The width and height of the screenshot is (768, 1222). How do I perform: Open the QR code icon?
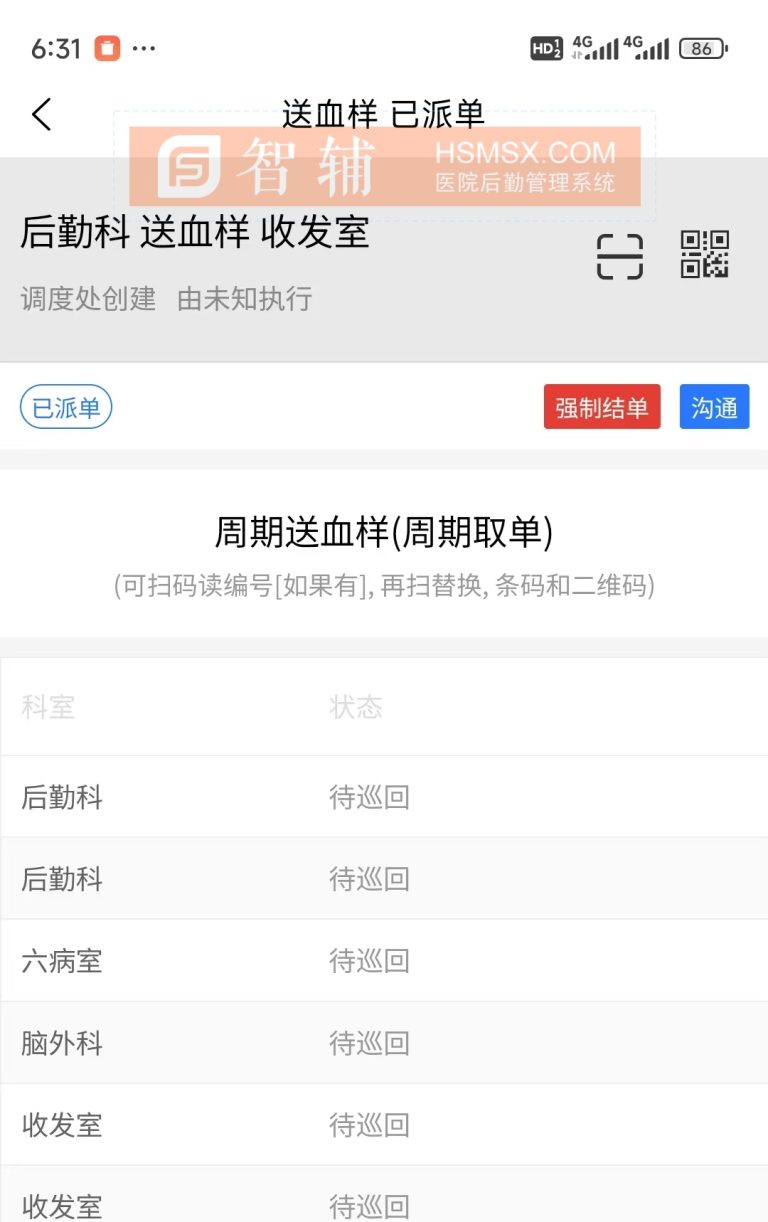[x=706, y=256]
